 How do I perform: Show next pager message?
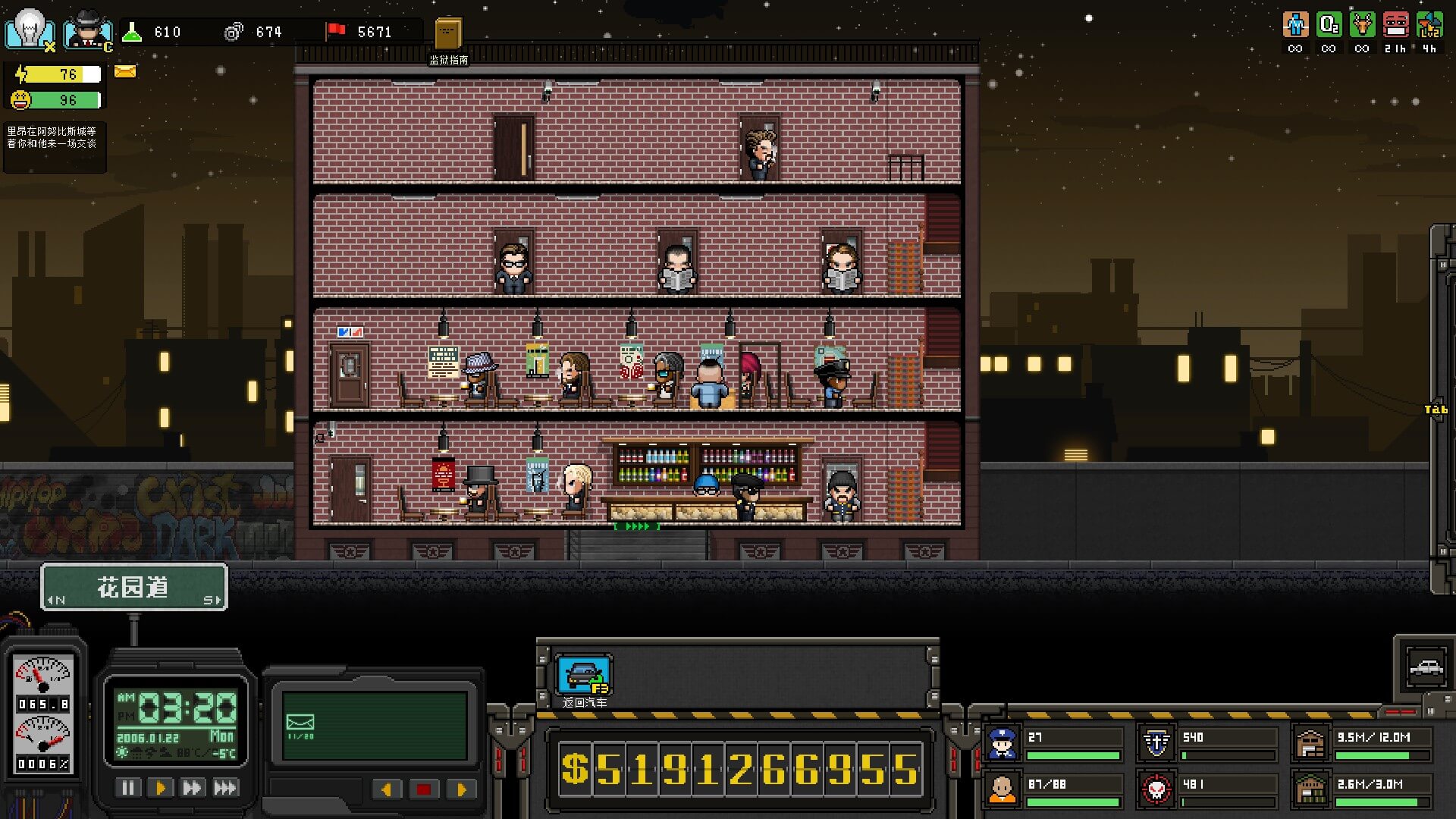coord(460,789)
